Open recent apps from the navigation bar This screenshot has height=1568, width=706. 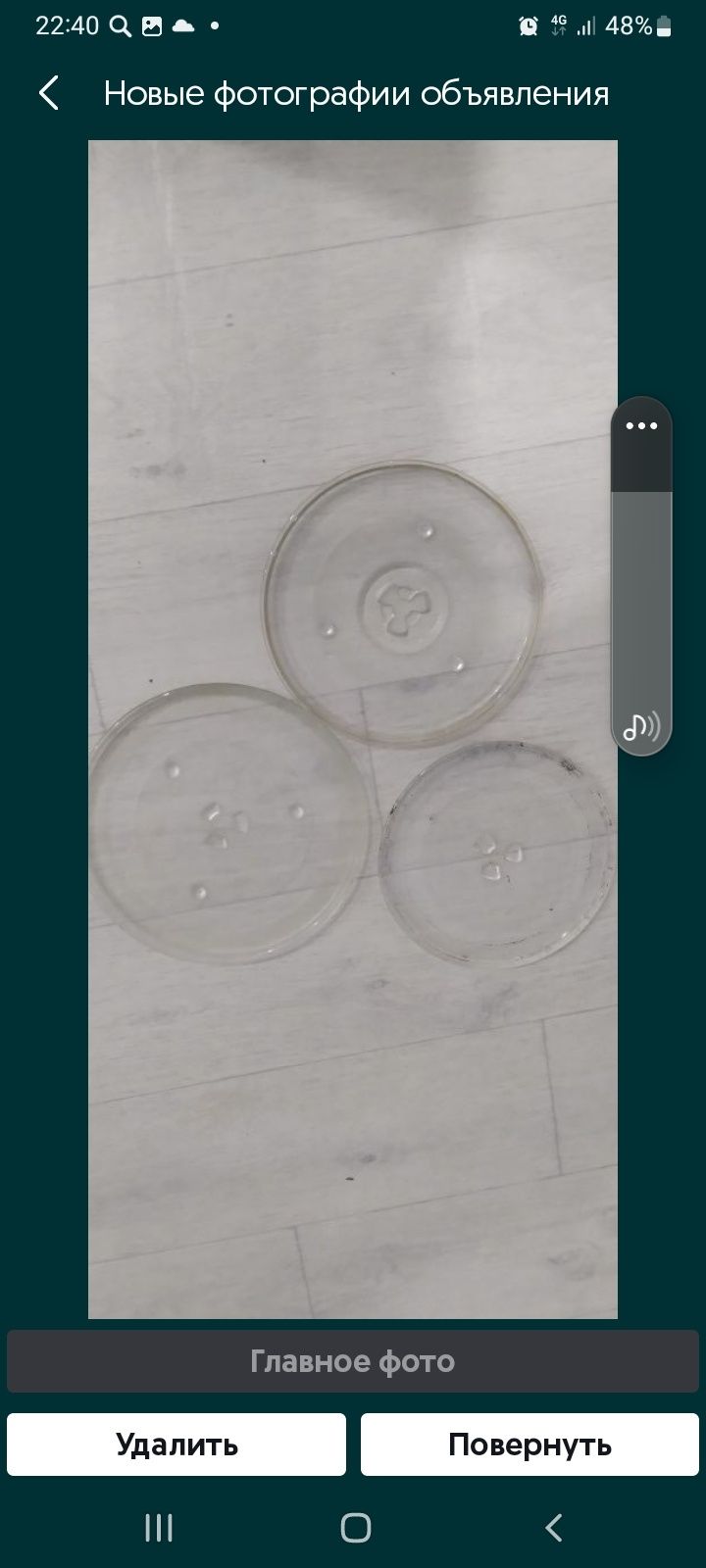click(x=159, y=1527)
